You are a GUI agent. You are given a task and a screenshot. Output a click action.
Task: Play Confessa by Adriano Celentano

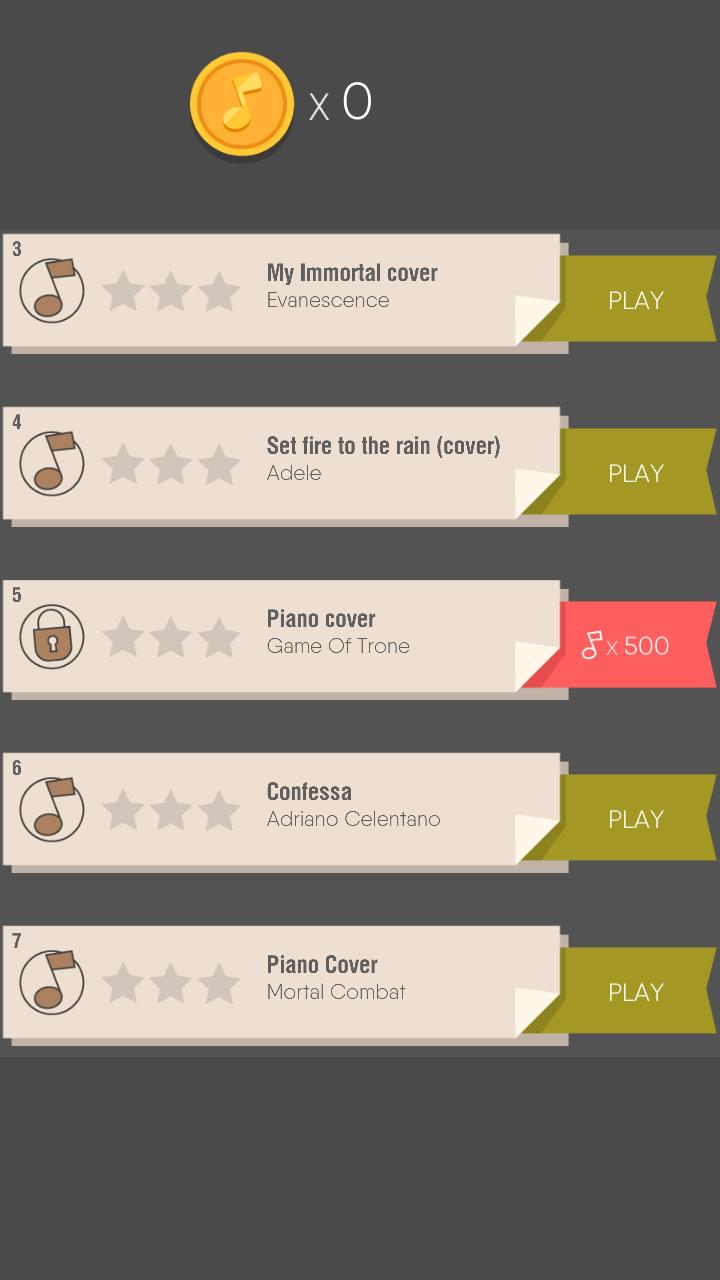[635, 819]
